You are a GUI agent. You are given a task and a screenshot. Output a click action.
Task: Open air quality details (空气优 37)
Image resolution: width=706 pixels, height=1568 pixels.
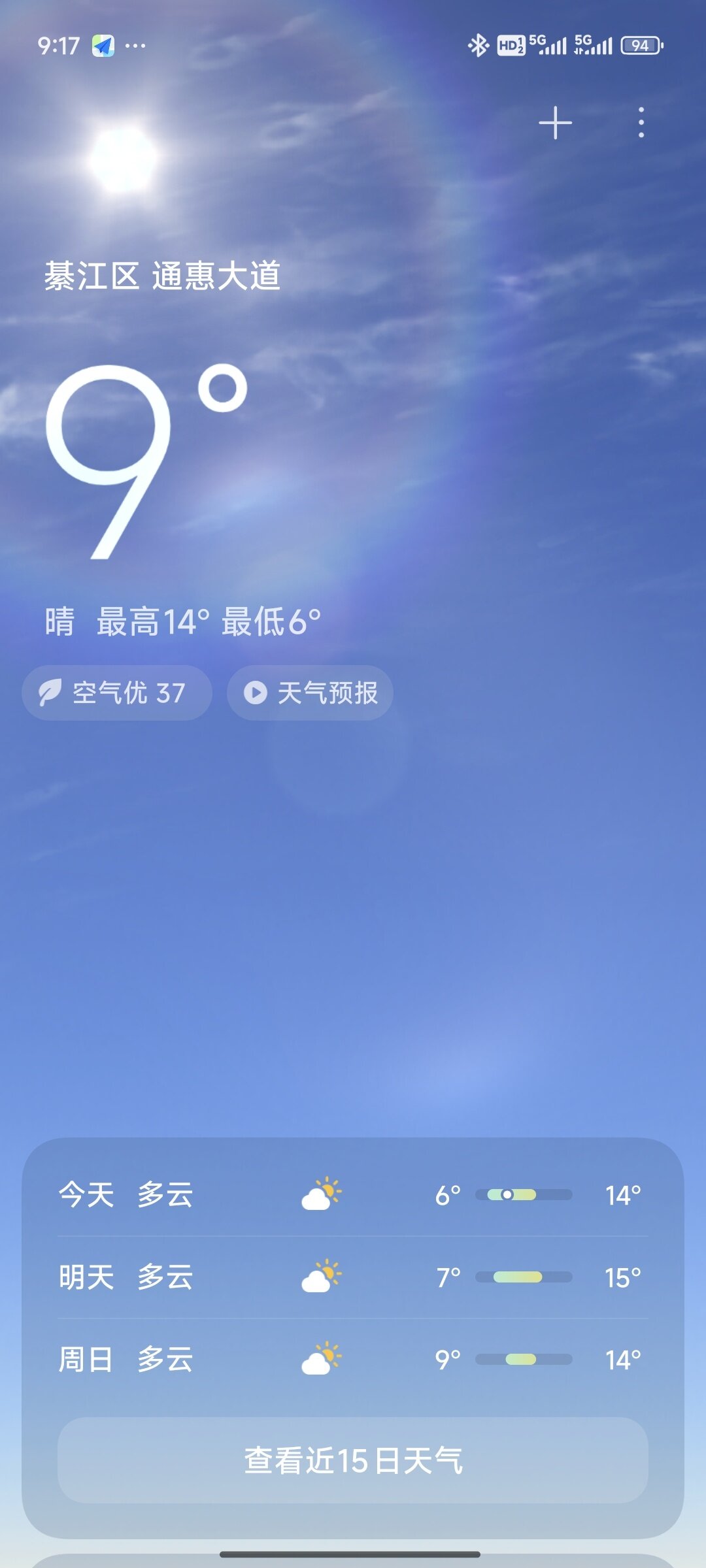pos(117,693)
